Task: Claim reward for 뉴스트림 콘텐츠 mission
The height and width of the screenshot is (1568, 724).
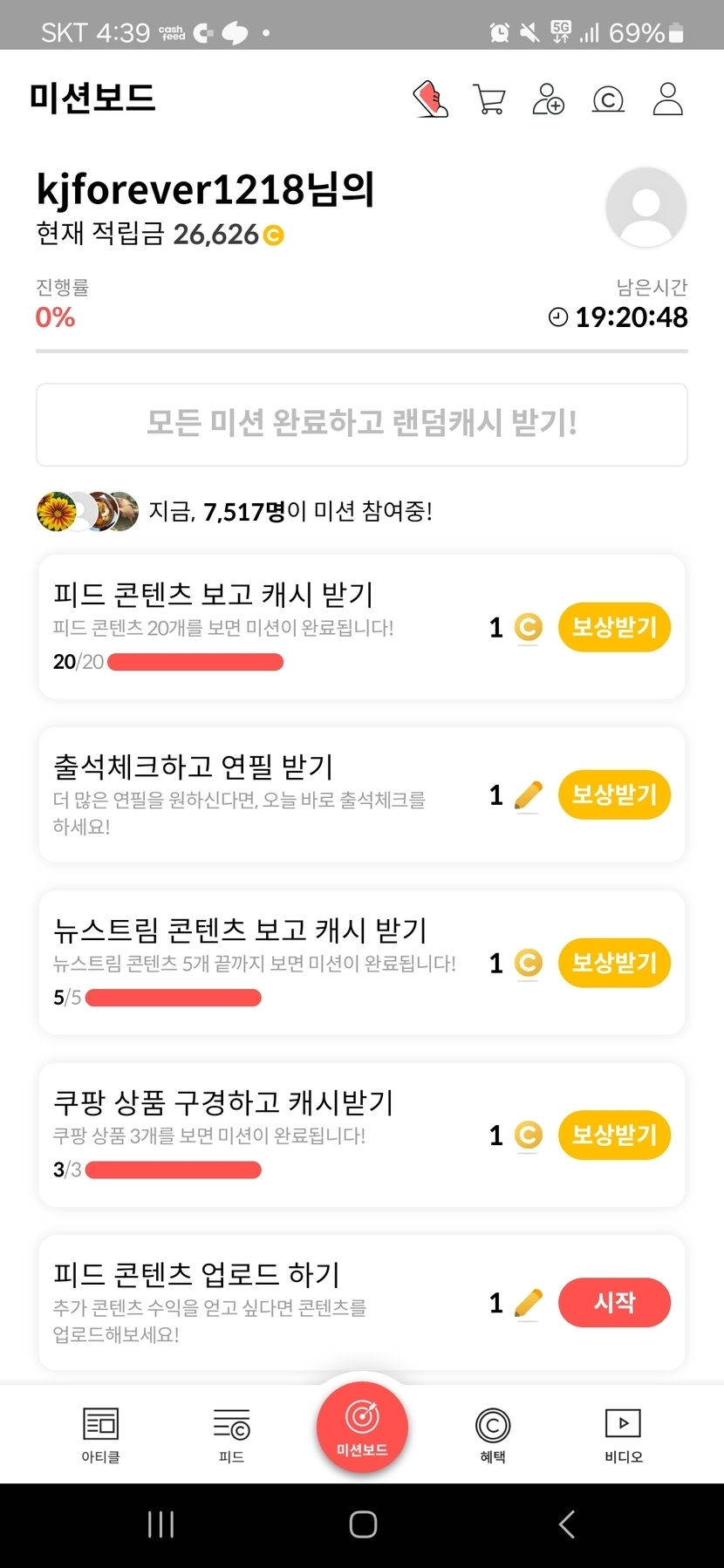Action: tap(614, 963)
